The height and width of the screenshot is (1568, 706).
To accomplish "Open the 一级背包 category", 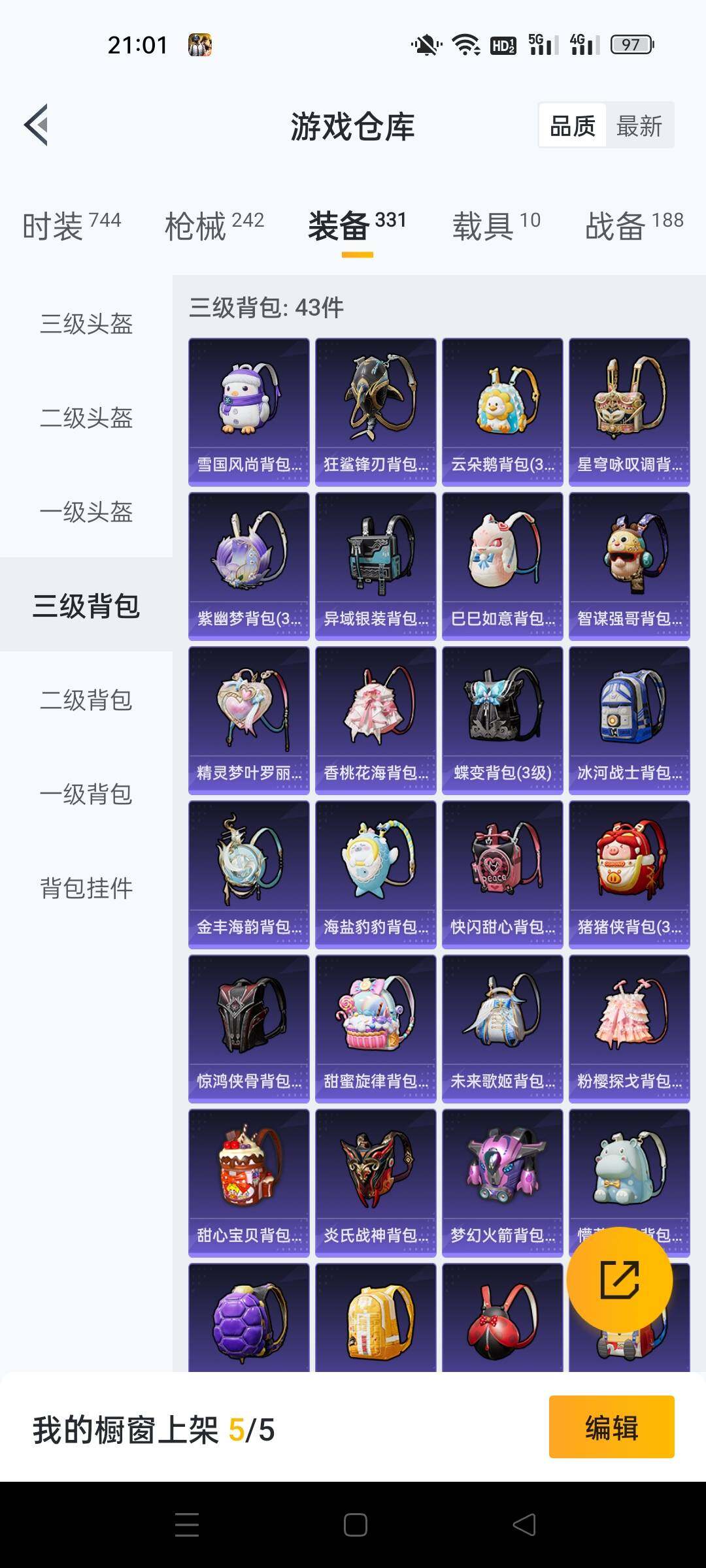I will coord(86,794).
